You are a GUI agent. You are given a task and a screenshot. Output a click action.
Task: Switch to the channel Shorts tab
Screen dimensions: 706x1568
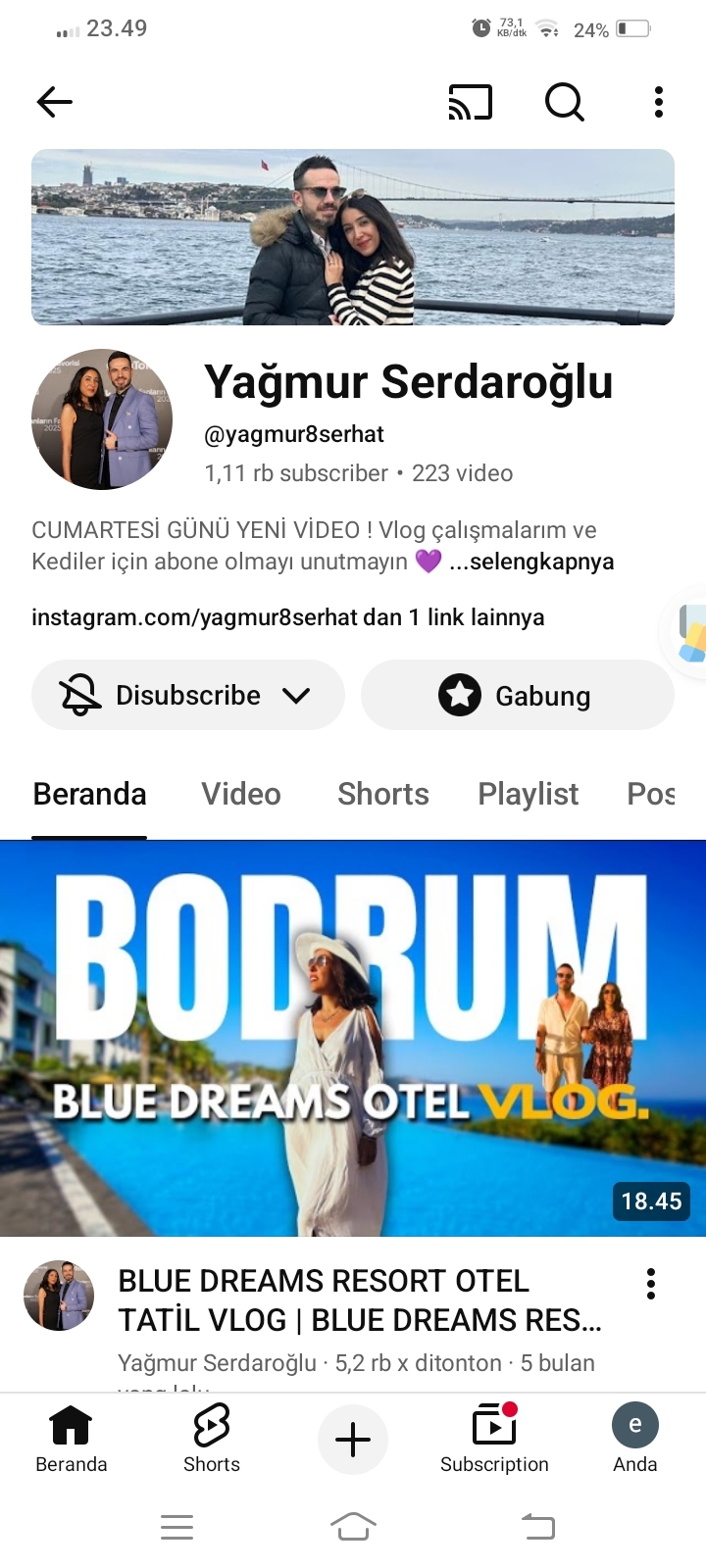tap(383, 794)
